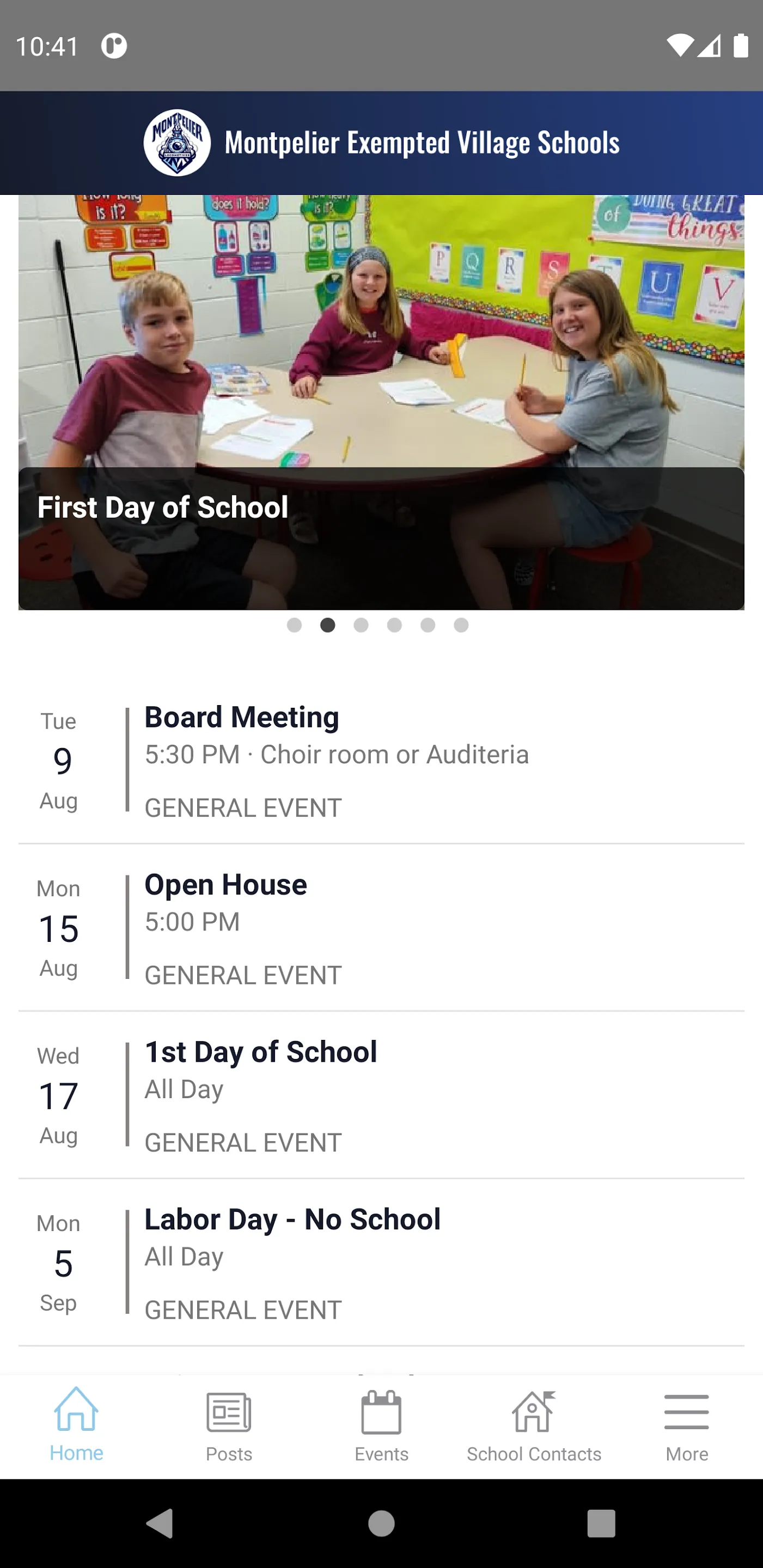The height and width of the screenshot is (1568, 763).
Task: View the 1st Day of School event
Action: (381, 1095)
